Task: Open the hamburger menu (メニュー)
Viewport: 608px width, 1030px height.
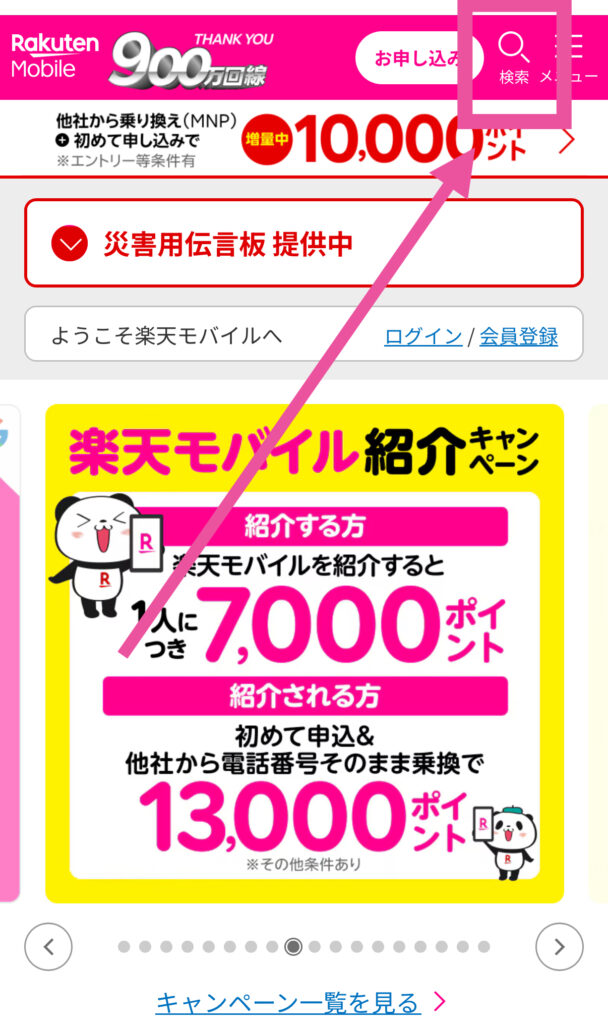Action: click(x=567, y=56)
